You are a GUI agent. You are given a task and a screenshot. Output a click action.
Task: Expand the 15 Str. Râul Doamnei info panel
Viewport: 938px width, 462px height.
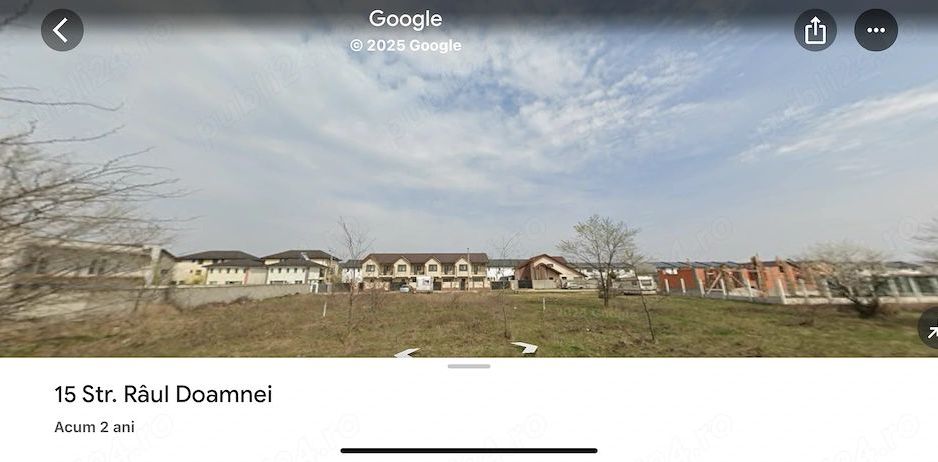point(469,367)
